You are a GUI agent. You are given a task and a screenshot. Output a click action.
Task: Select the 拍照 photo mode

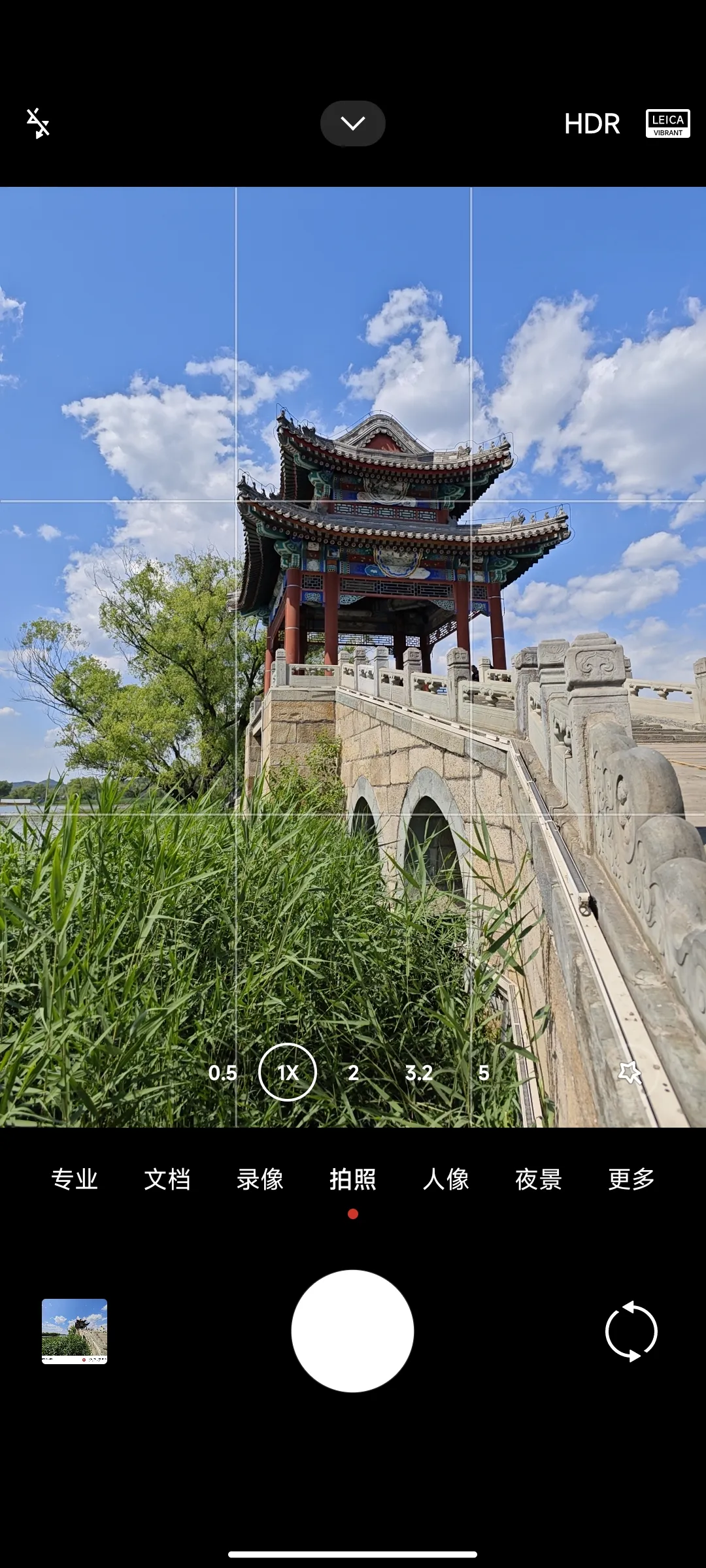pos(353,1179)
